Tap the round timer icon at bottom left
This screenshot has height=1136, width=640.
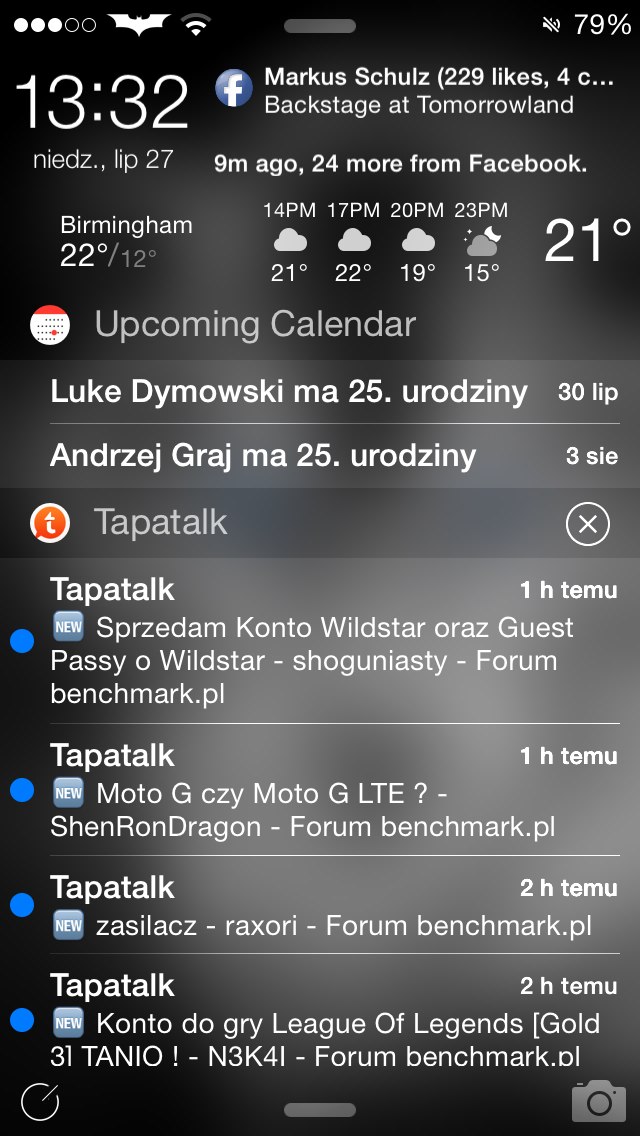[x=41, y=1103]
